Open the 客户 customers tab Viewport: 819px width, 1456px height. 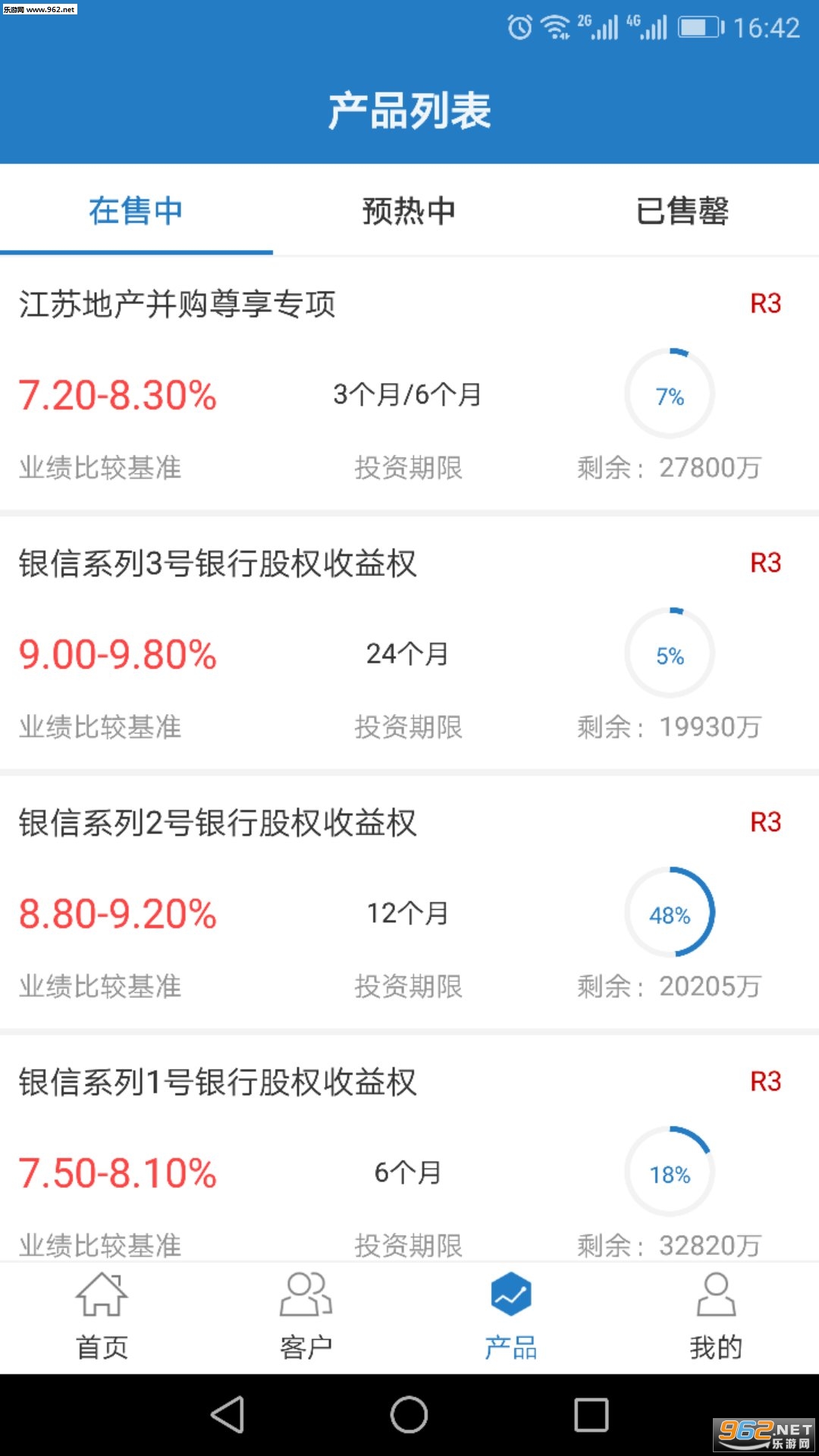pyautogui.click(x=306, y=1316)
